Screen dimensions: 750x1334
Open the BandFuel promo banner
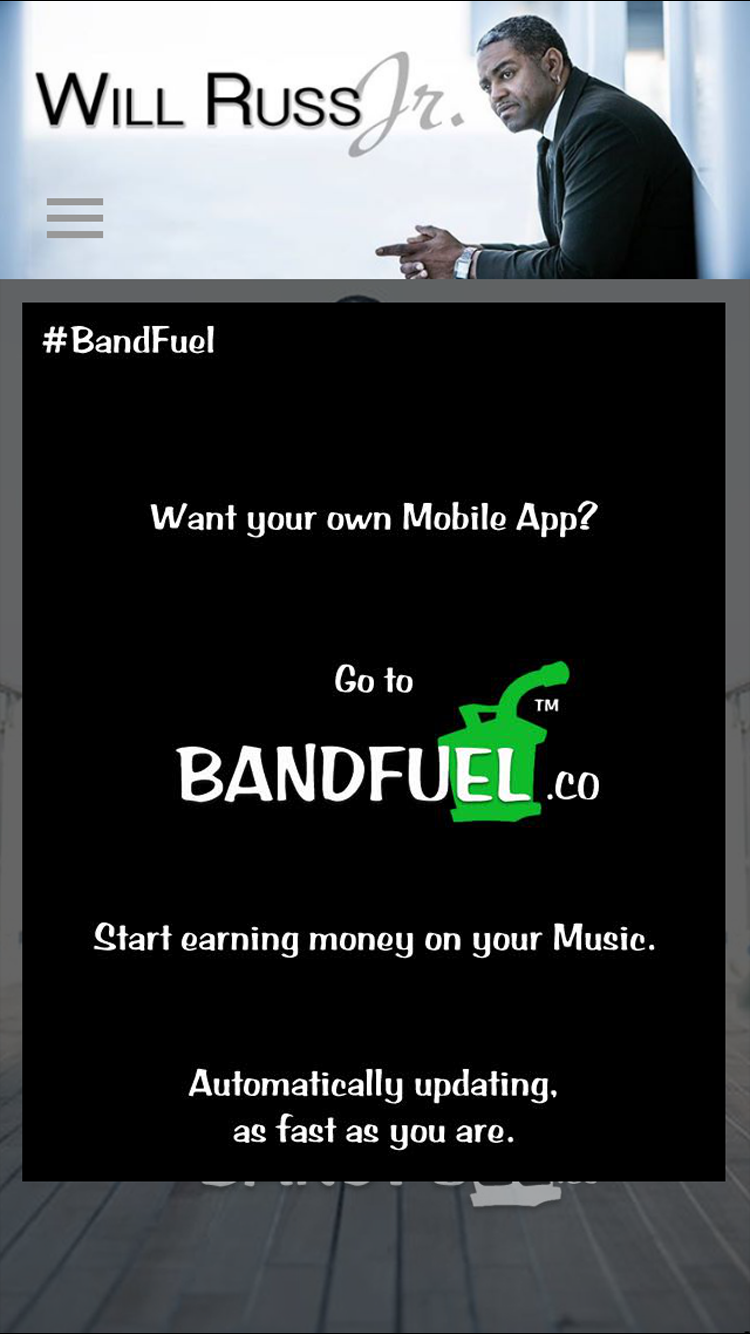pyautogui.click(x=374, y=742)
